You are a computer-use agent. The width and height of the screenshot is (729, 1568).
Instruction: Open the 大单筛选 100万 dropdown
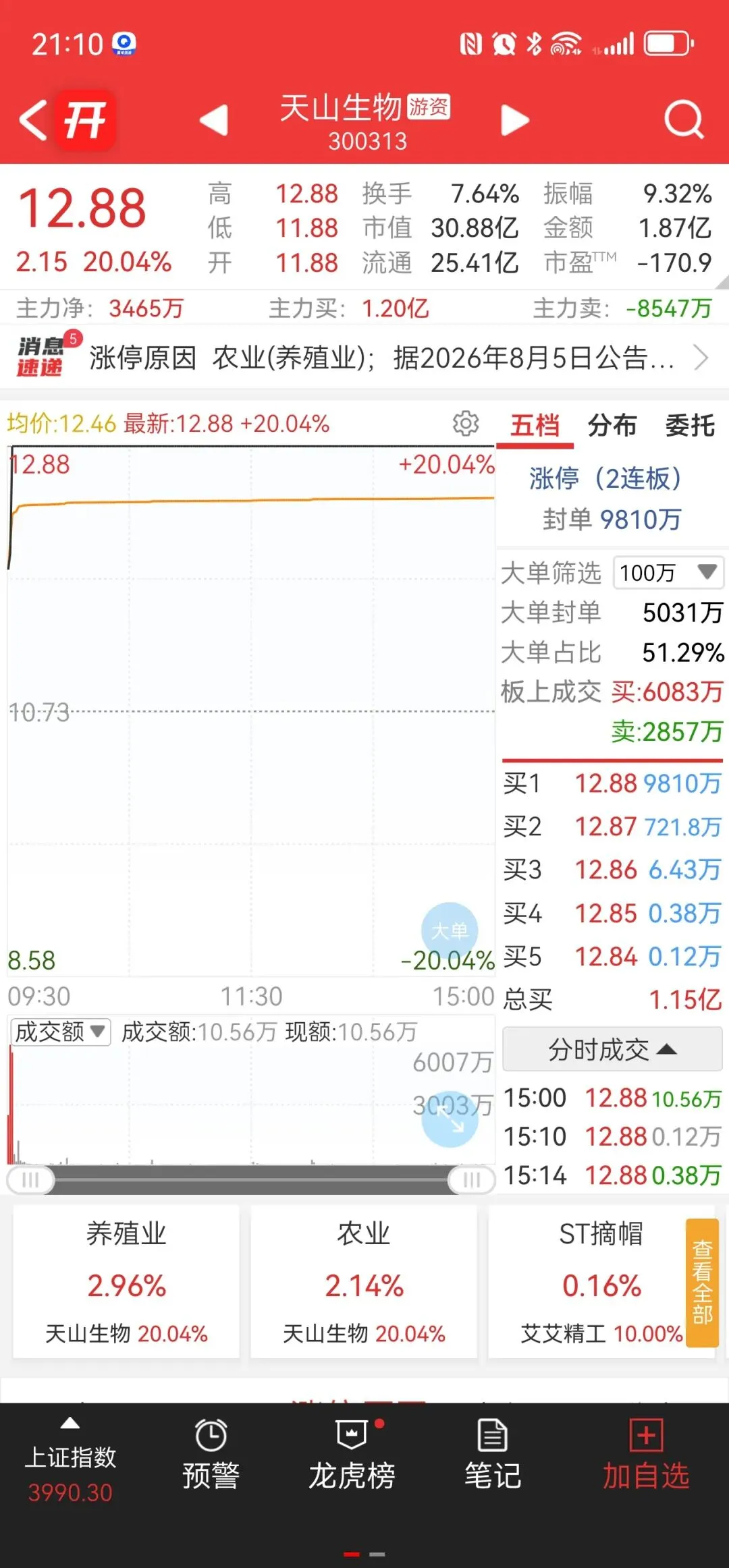click(668, 573)
